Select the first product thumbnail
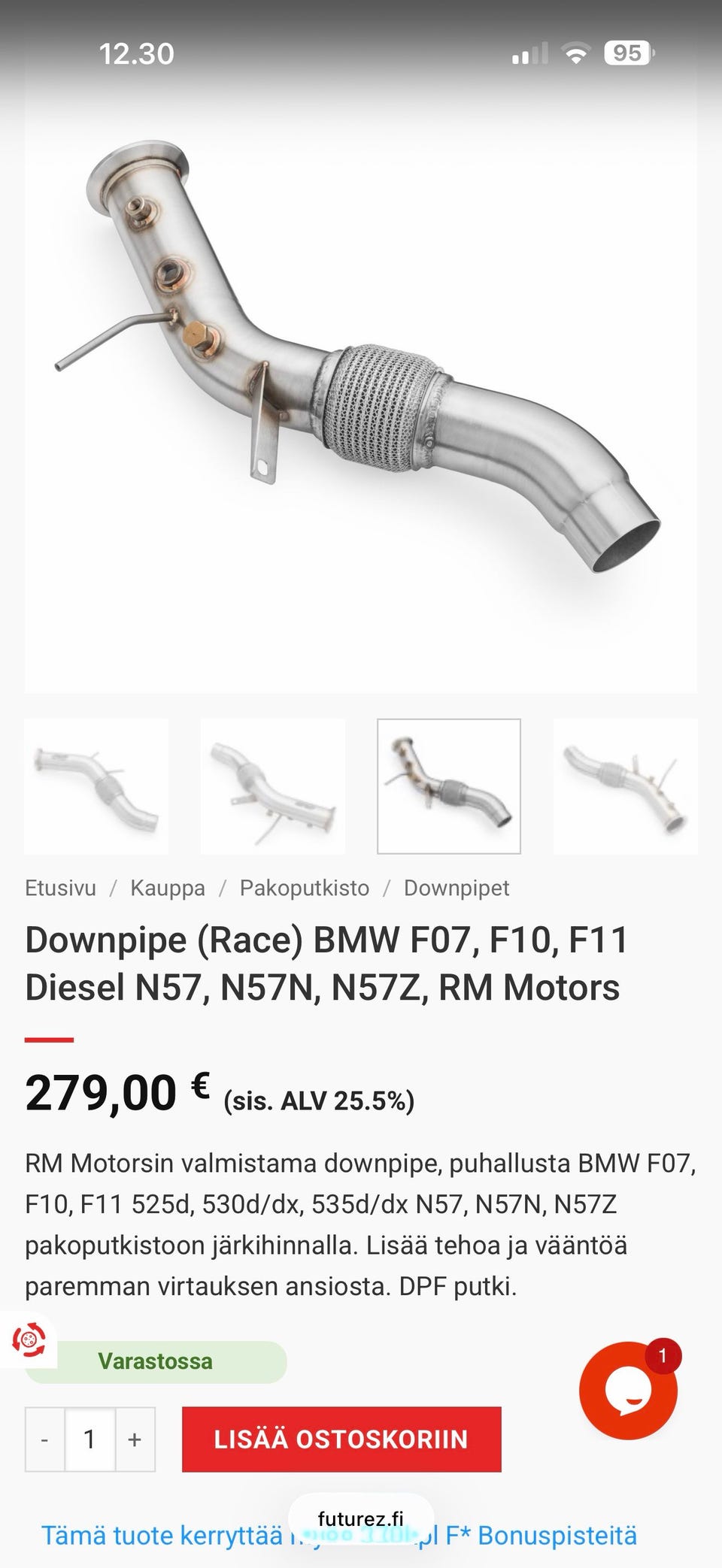Viewport: 722px width, 1568px height. (x=96, y=786)
